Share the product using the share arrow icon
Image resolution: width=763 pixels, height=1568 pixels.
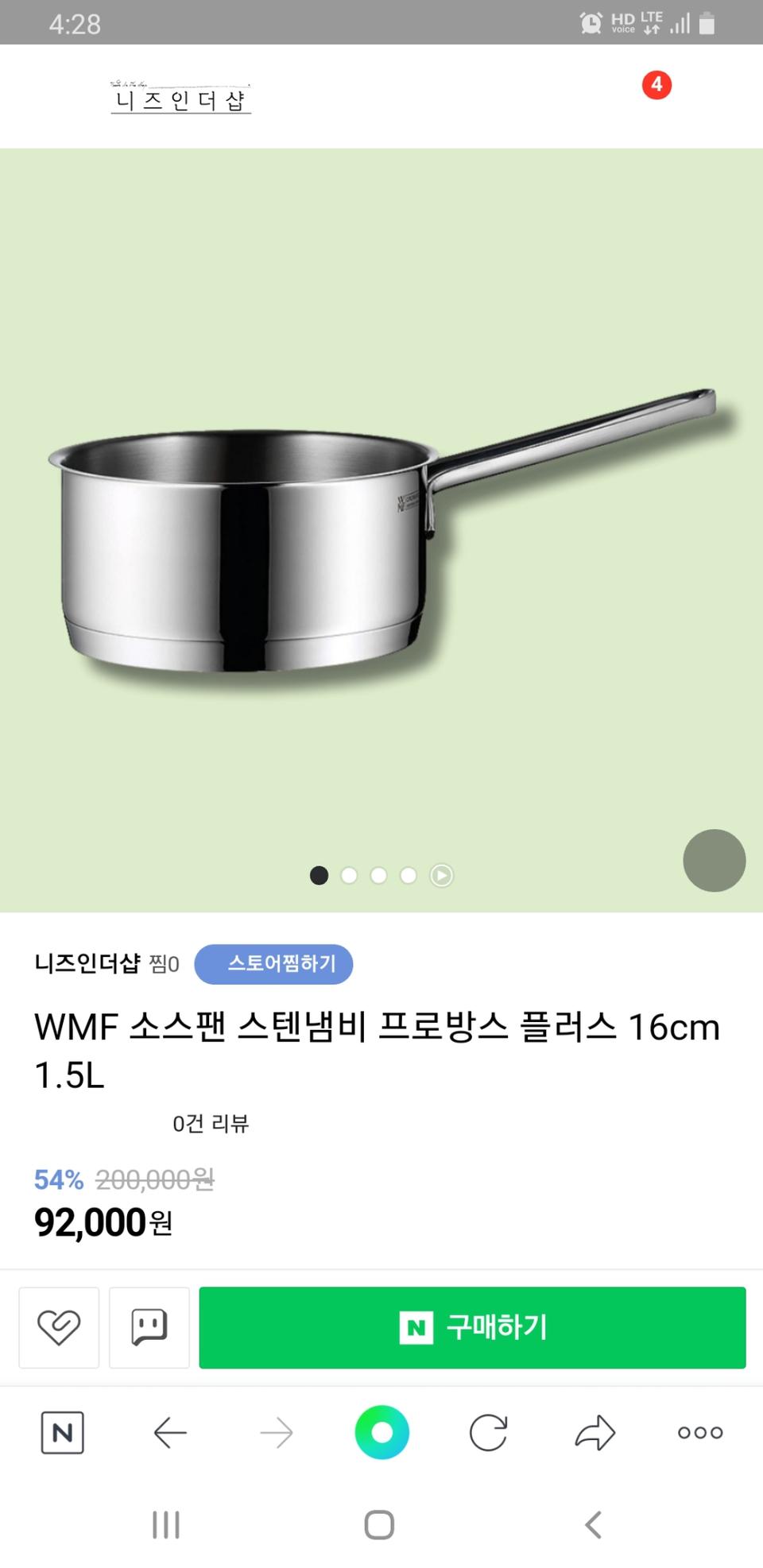[x=594, y=1433]
